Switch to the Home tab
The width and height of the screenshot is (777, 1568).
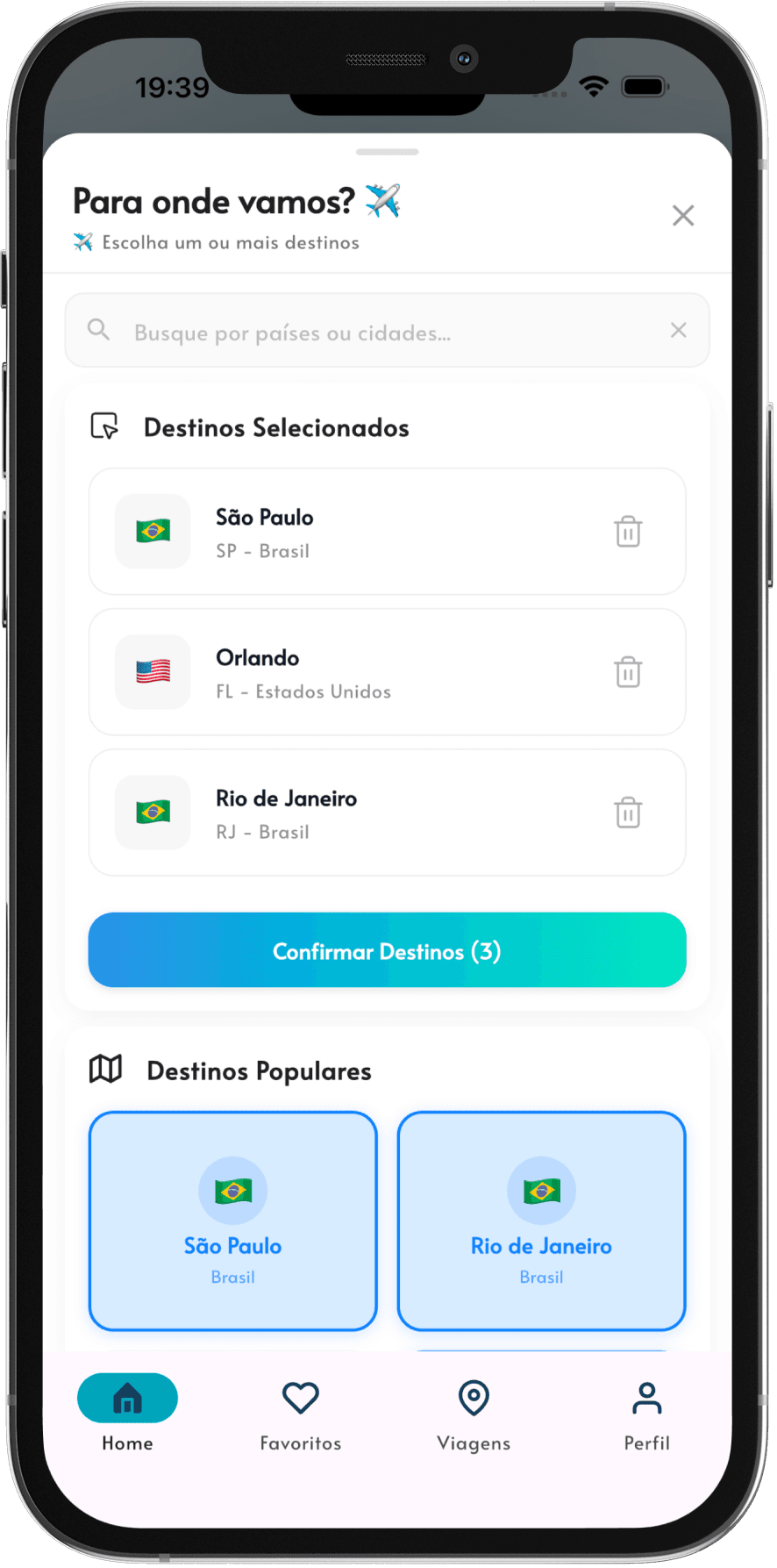(127, 1398)
